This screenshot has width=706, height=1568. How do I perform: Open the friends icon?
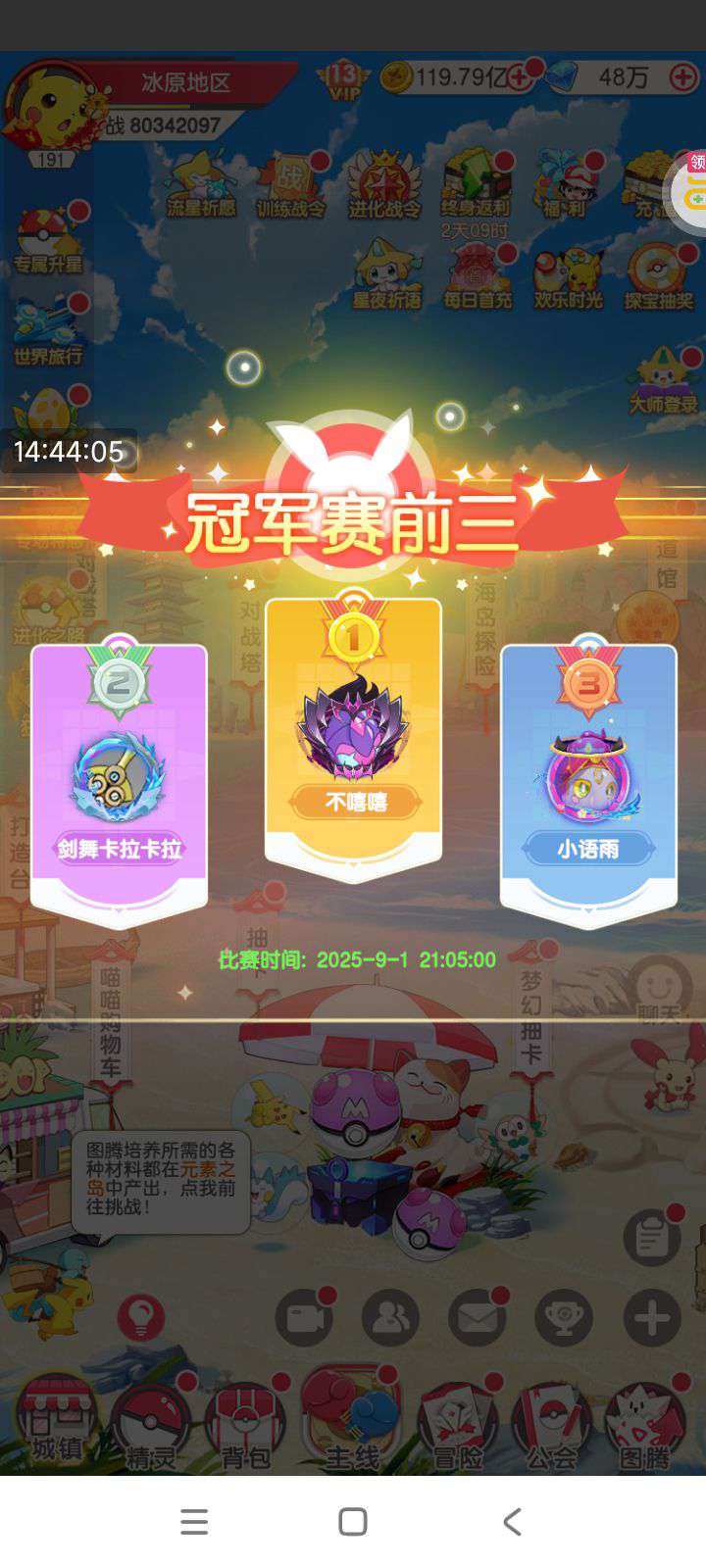(x=390, y=1318)
